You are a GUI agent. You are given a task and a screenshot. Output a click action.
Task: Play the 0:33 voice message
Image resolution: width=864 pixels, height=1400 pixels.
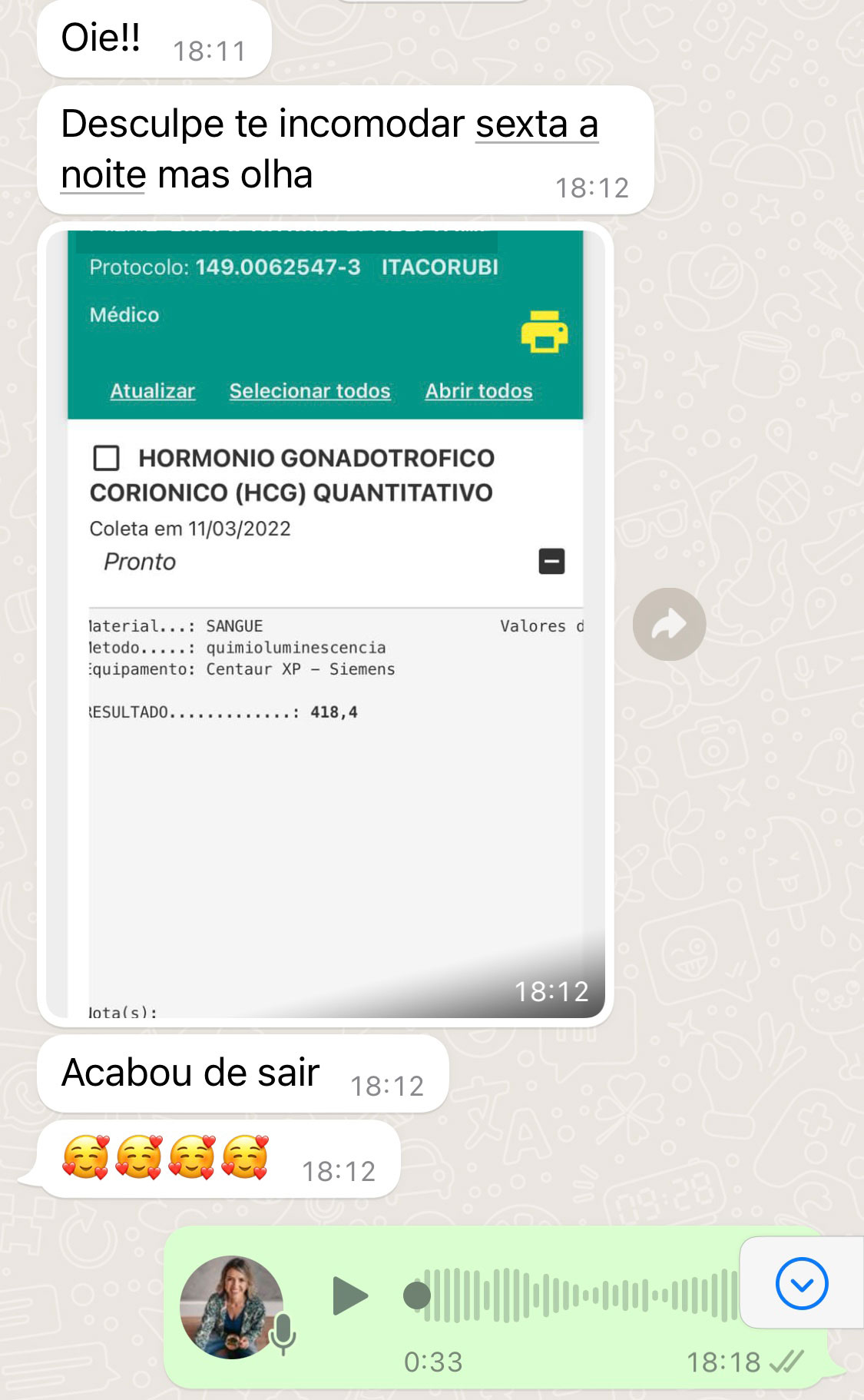[x=349, y=1295]
